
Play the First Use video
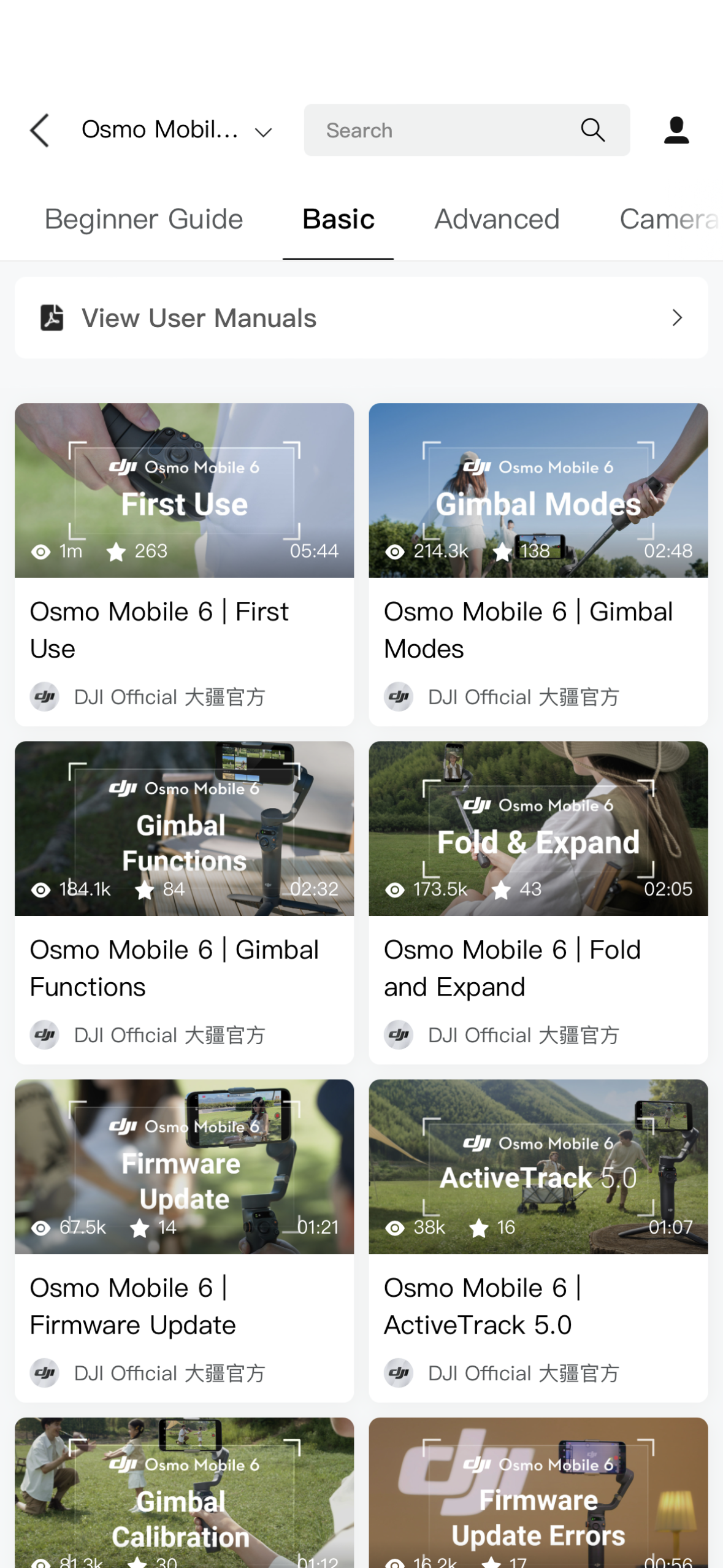[x=184, y=491]
